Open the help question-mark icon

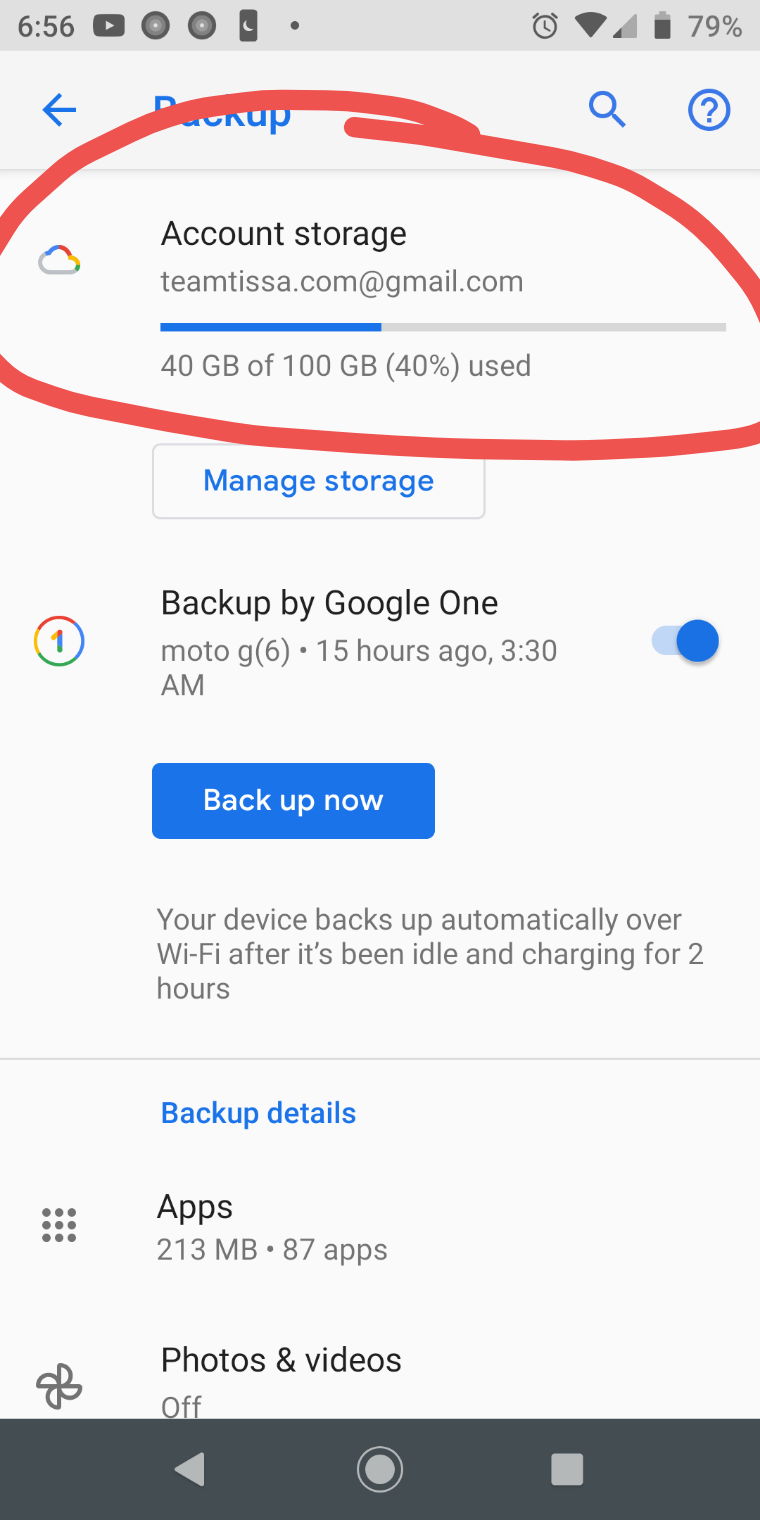click(709, 110)
